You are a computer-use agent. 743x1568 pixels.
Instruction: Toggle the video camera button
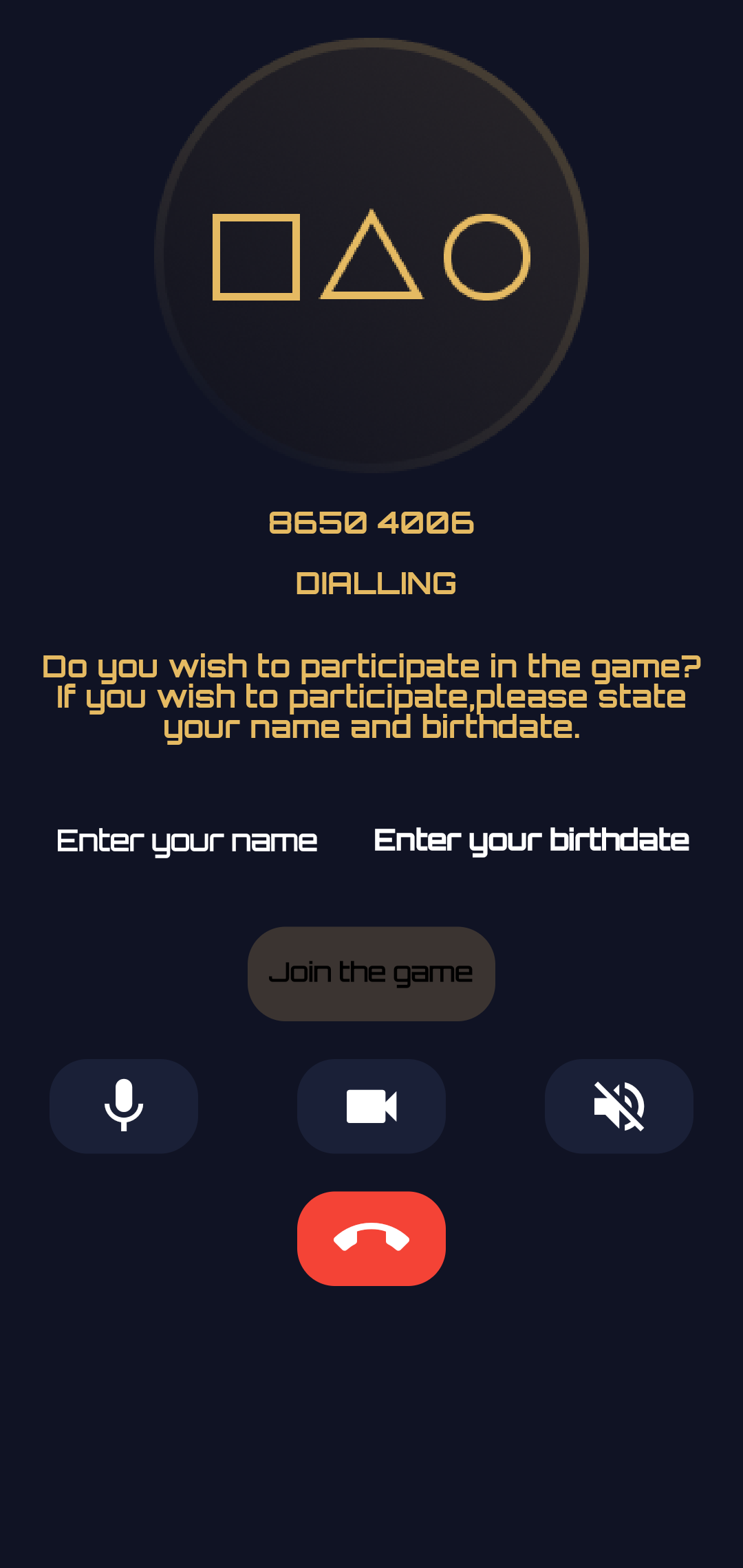pyautogui.click(x=371, y=1106)
